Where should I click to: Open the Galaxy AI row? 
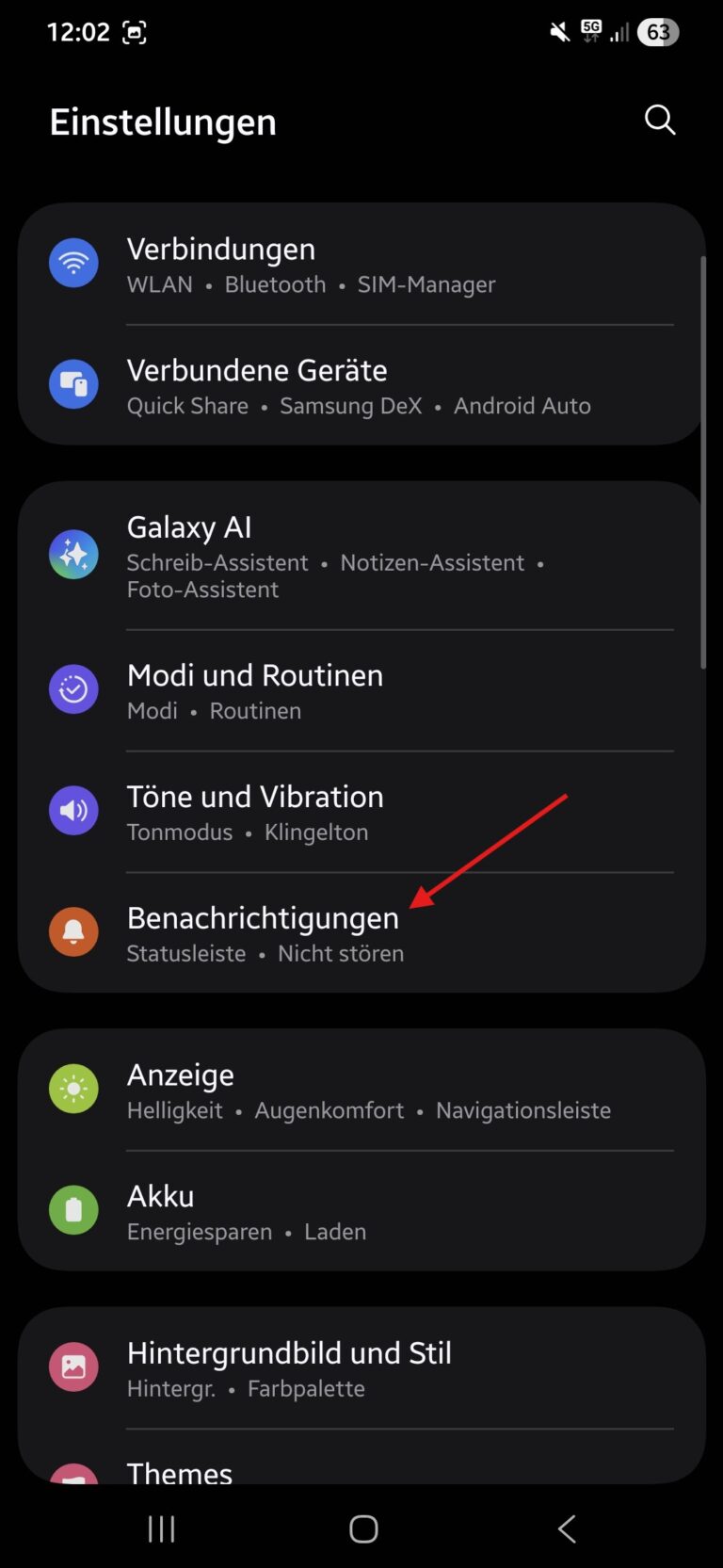[x=361, y=556]
